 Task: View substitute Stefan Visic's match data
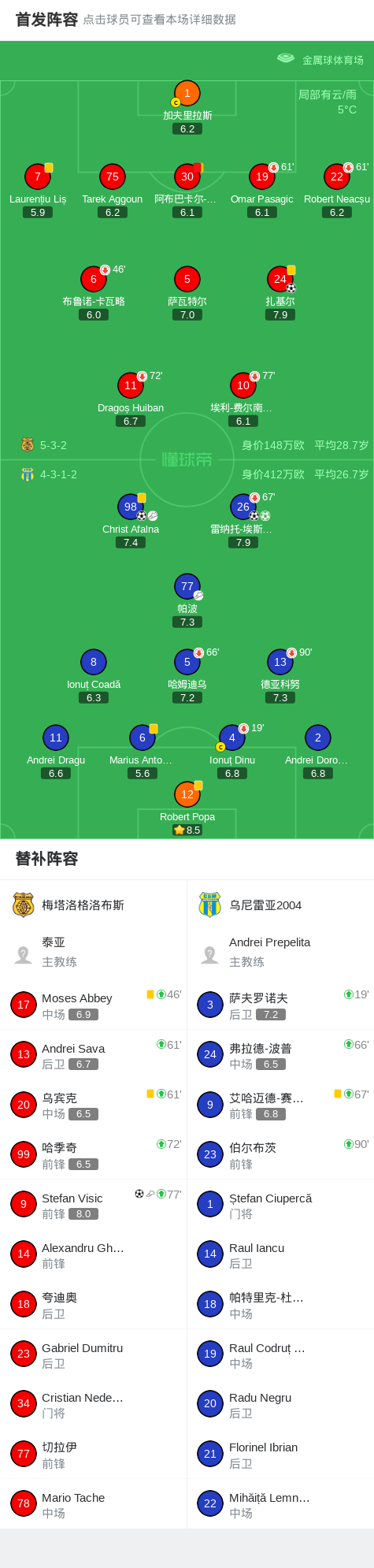coord(94,1205)
